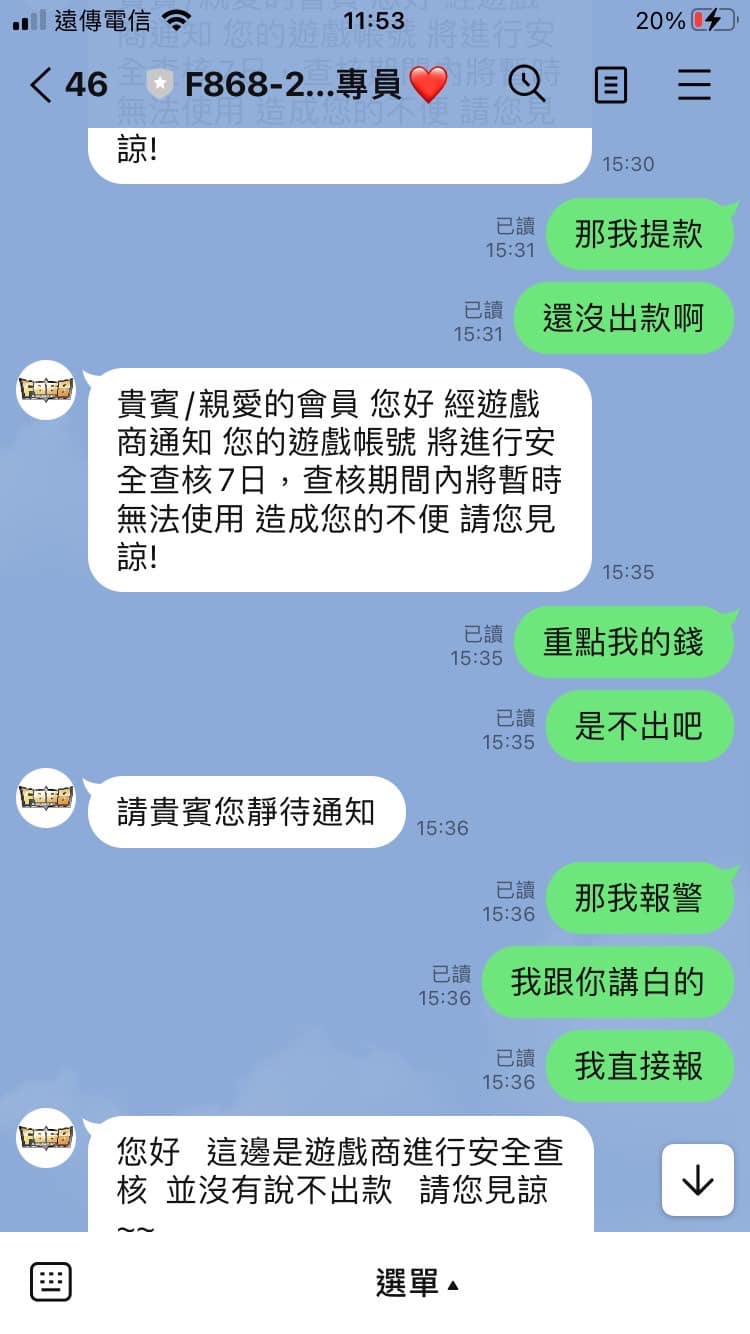The image size is (750, 1334).
Task: Go back to the chat list
Action: tap(40, 85)
